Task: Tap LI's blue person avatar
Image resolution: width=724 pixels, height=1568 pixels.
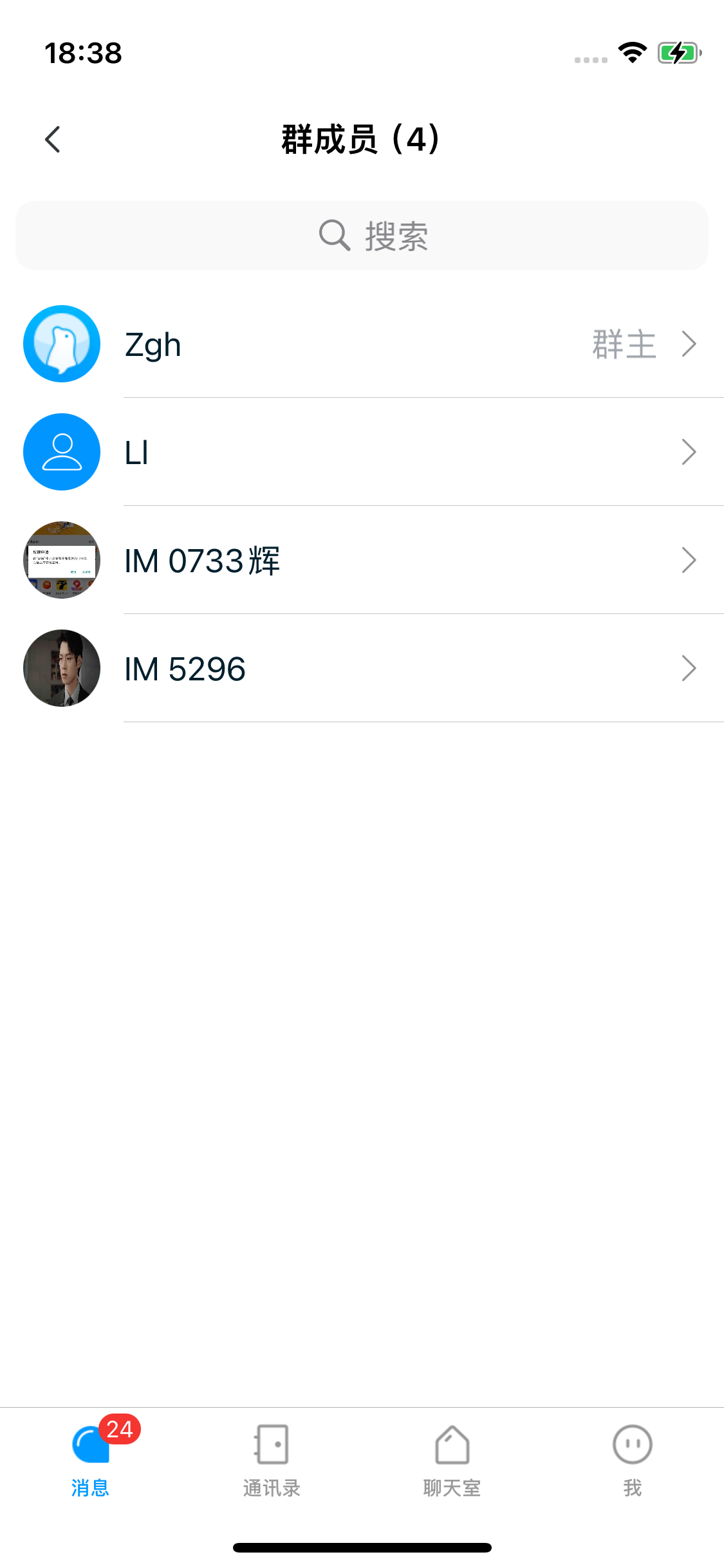Action: [x=61, y=452]
